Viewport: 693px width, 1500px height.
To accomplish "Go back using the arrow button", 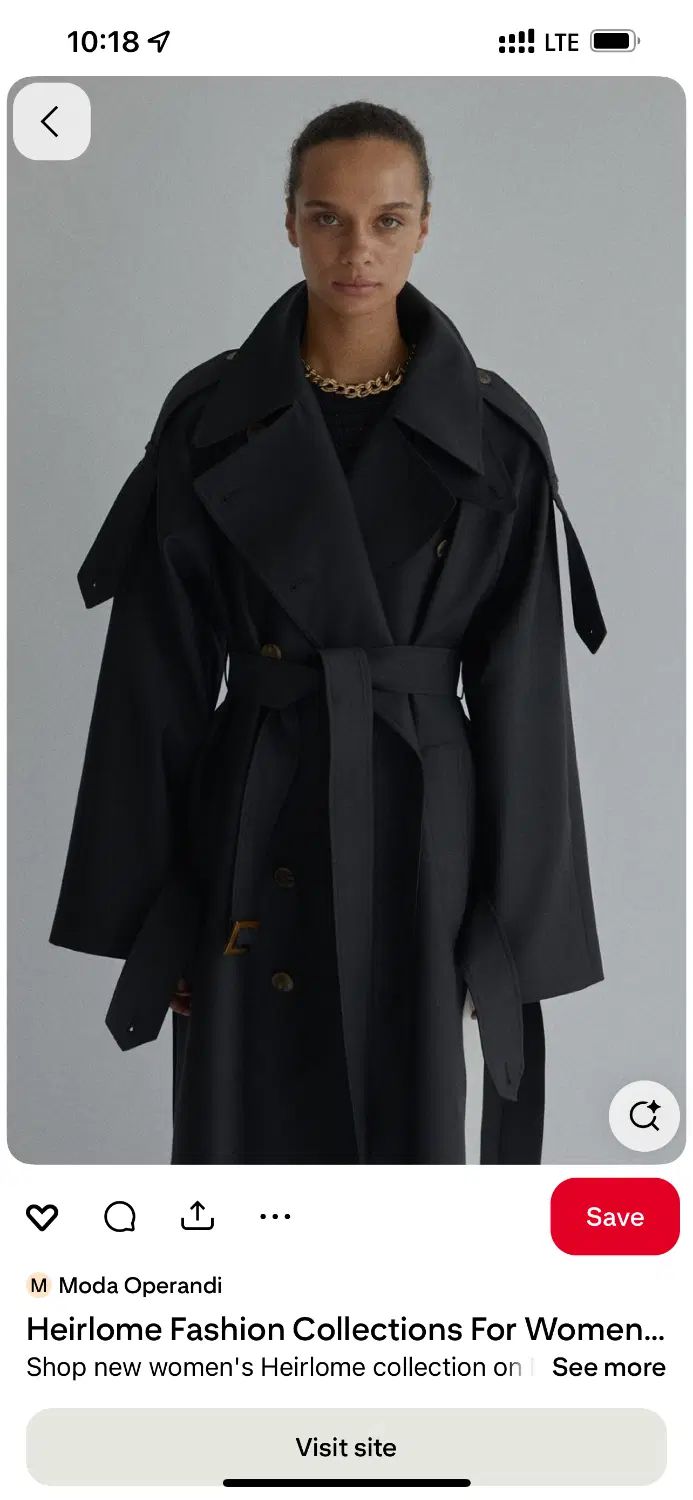I will [51, 122].
